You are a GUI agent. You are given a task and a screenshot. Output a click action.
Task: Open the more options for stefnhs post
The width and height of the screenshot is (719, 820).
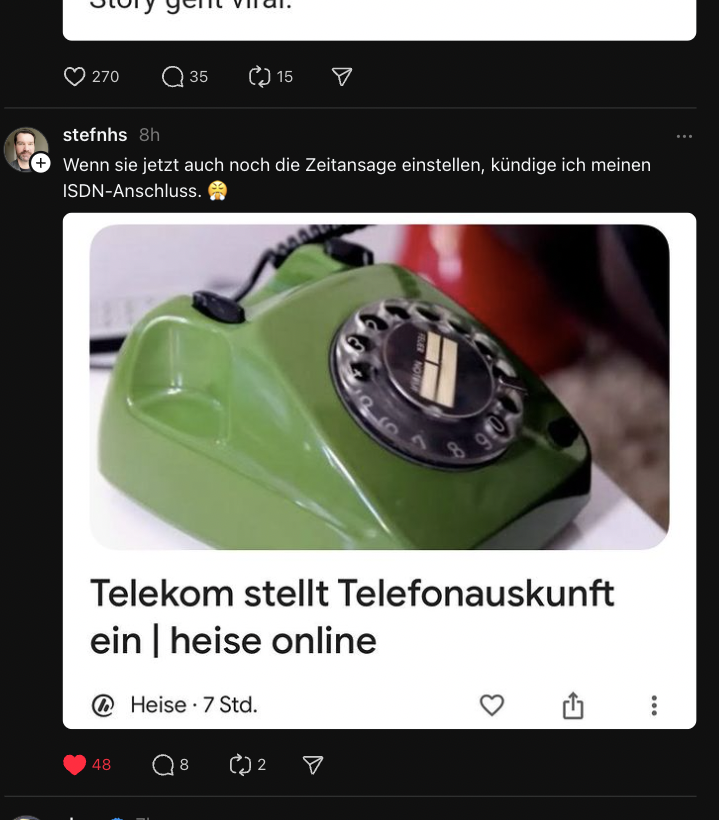684,136
